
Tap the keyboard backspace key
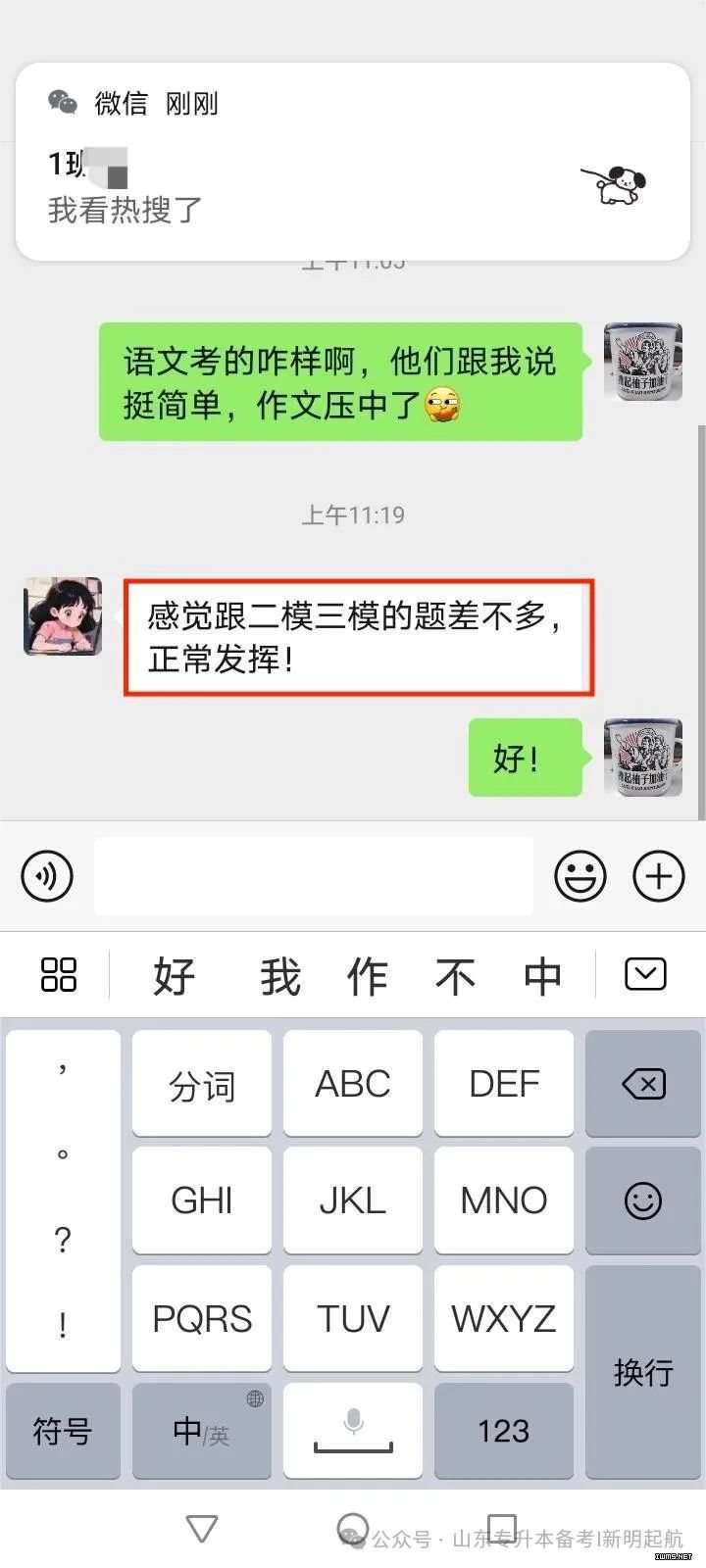click(x=643, y=1084)
